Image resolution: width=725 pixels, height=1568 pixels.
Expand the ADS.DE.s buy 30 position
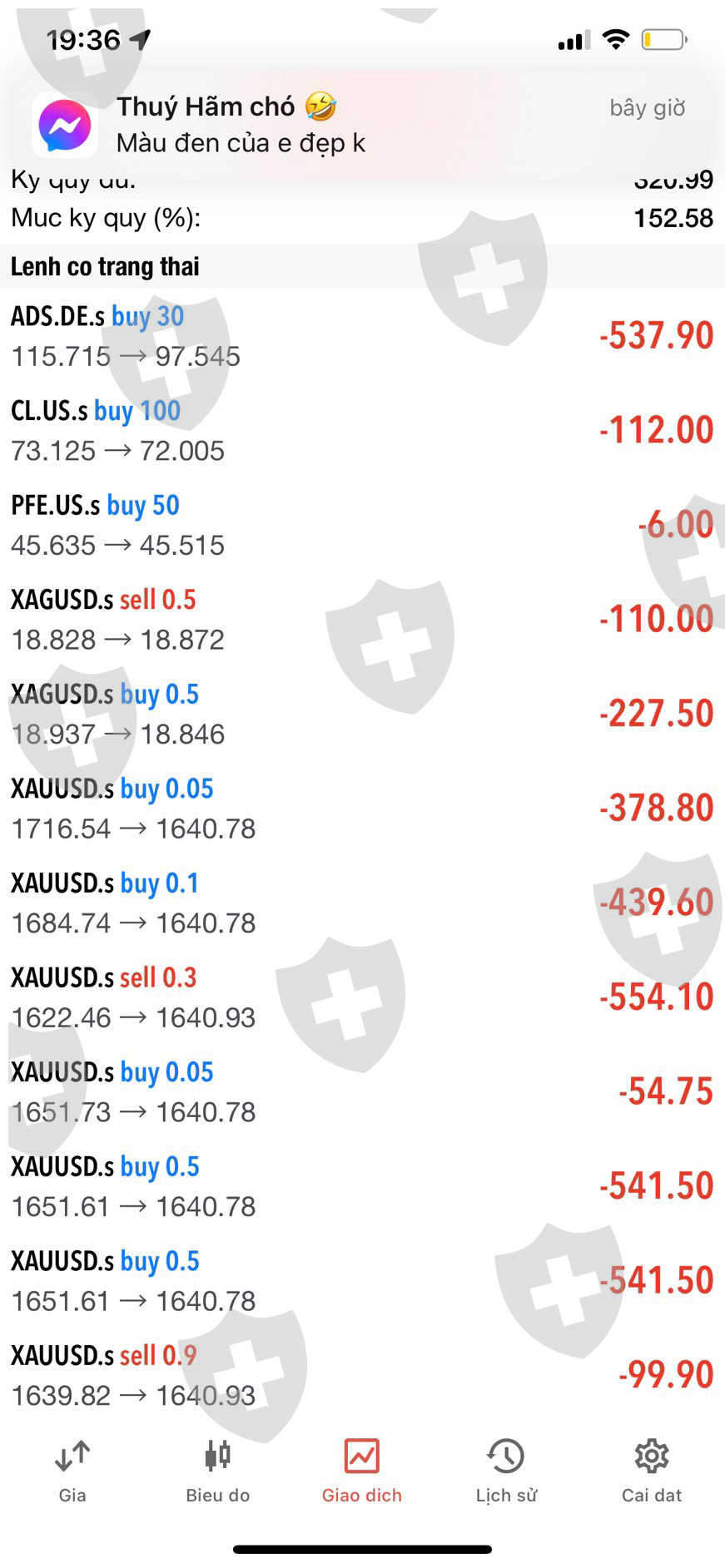point(362,336)
